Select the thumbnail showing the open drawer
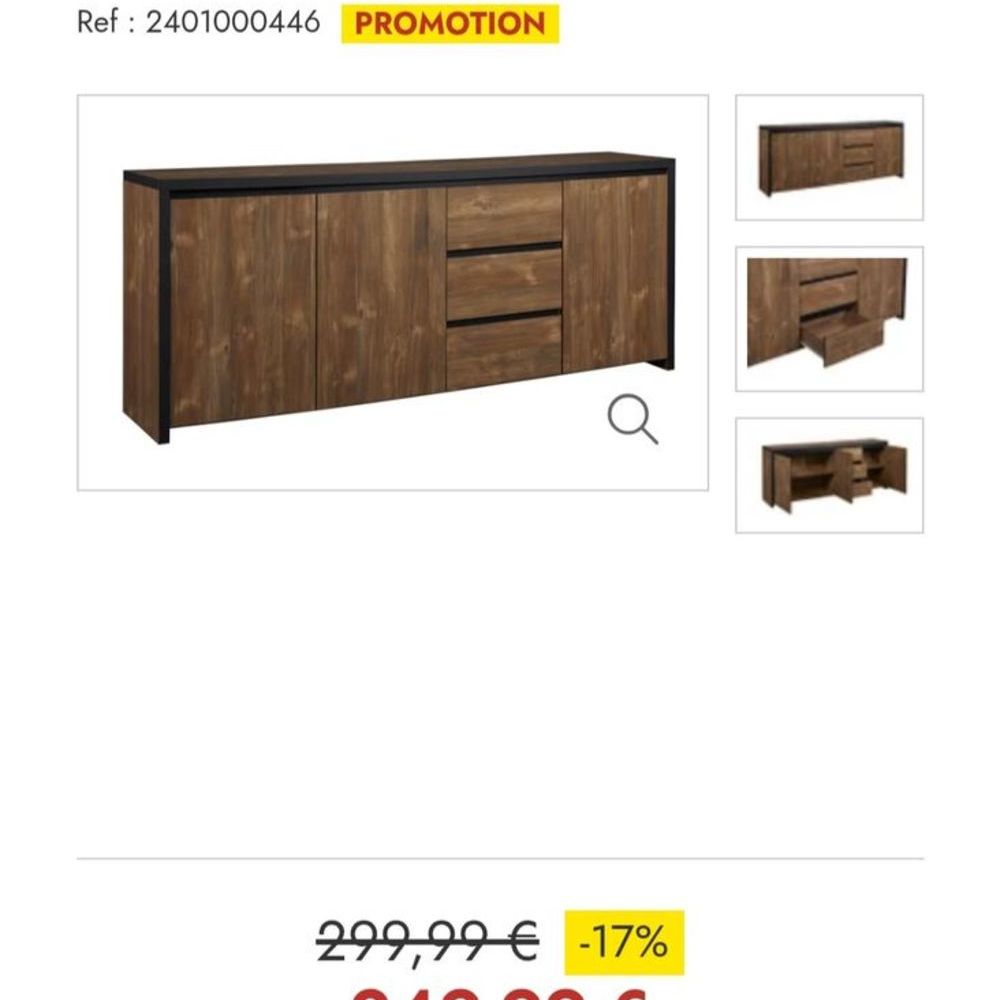Viewport: 1000px width, 1000px height. pyautogui.click(x=829, y=319)
